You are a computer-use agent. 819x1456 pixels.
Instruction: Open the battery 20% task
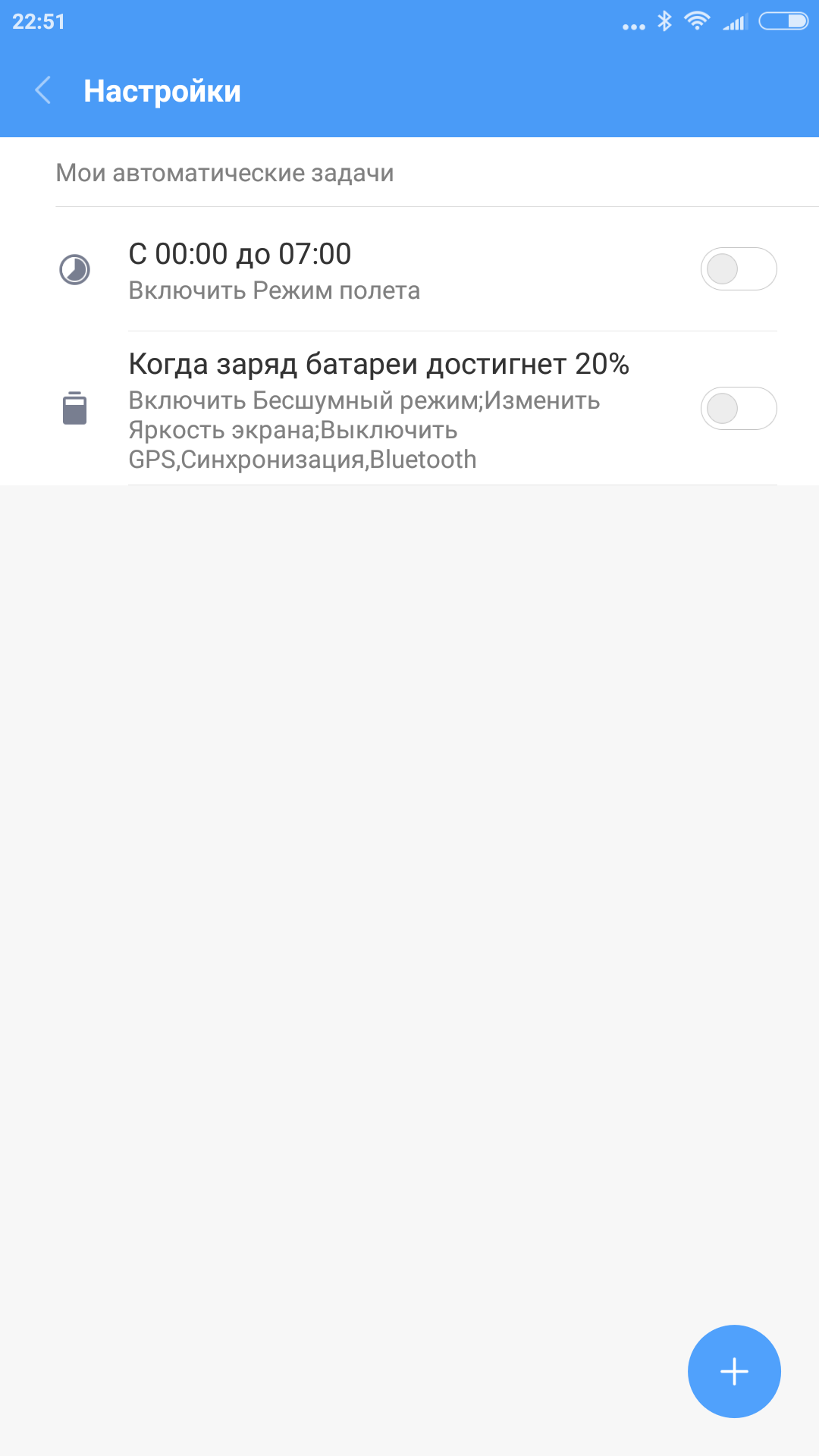click(x=379, y=409)
